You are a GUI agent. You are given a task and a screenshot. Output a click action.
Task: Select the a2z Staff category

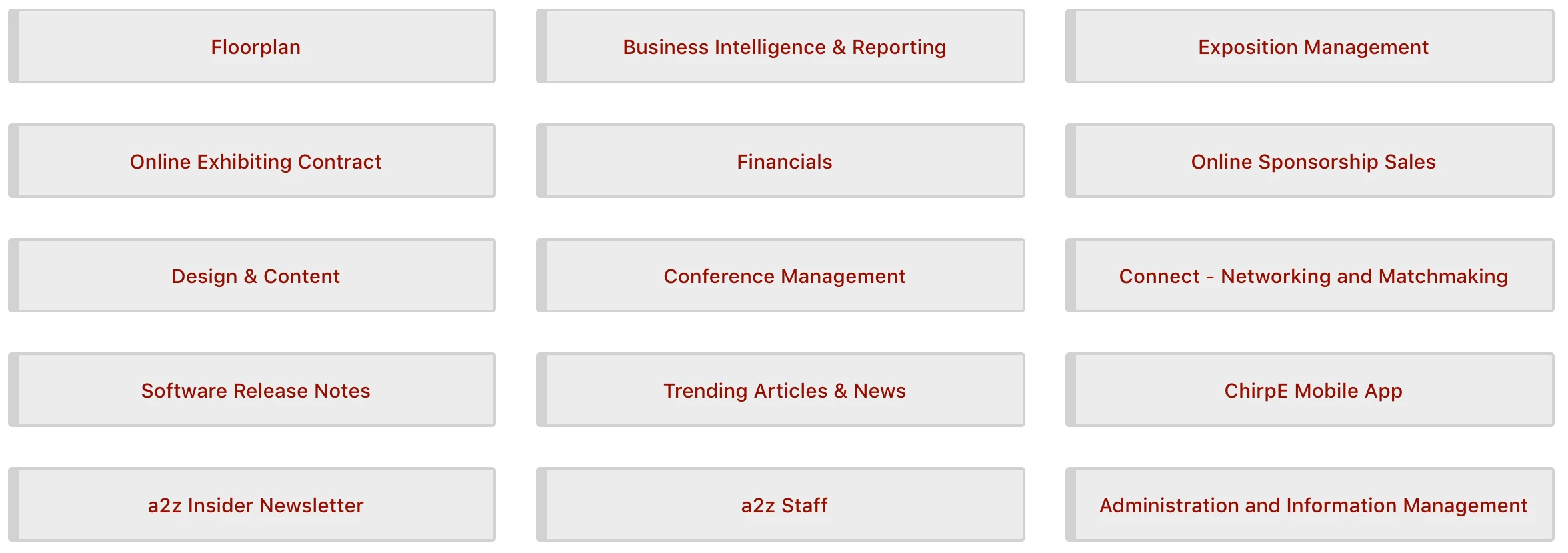click(x=784, y=506)
